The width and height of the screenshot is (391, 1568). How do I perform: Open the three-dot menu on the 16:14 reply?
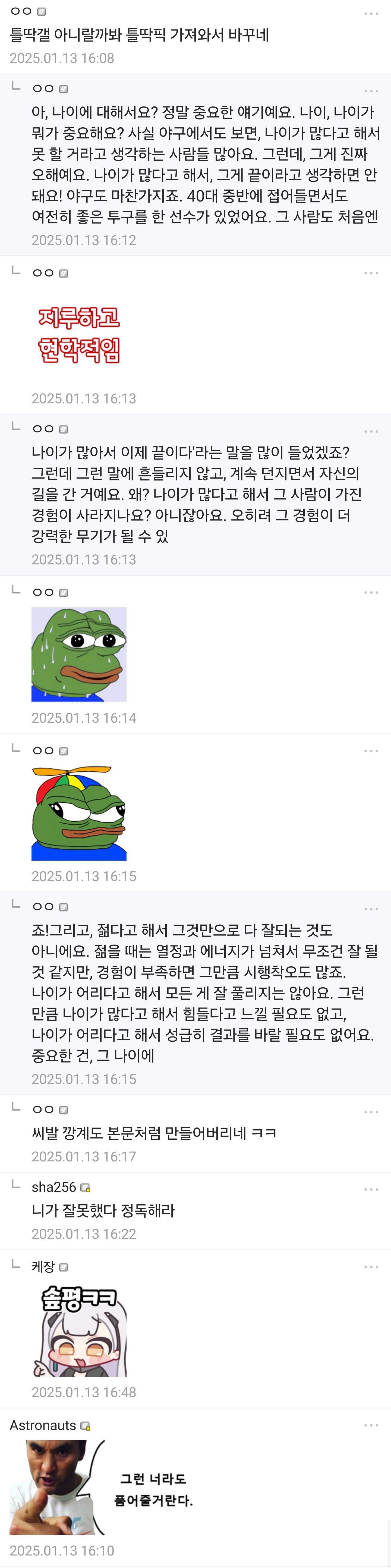pos(371,592)
